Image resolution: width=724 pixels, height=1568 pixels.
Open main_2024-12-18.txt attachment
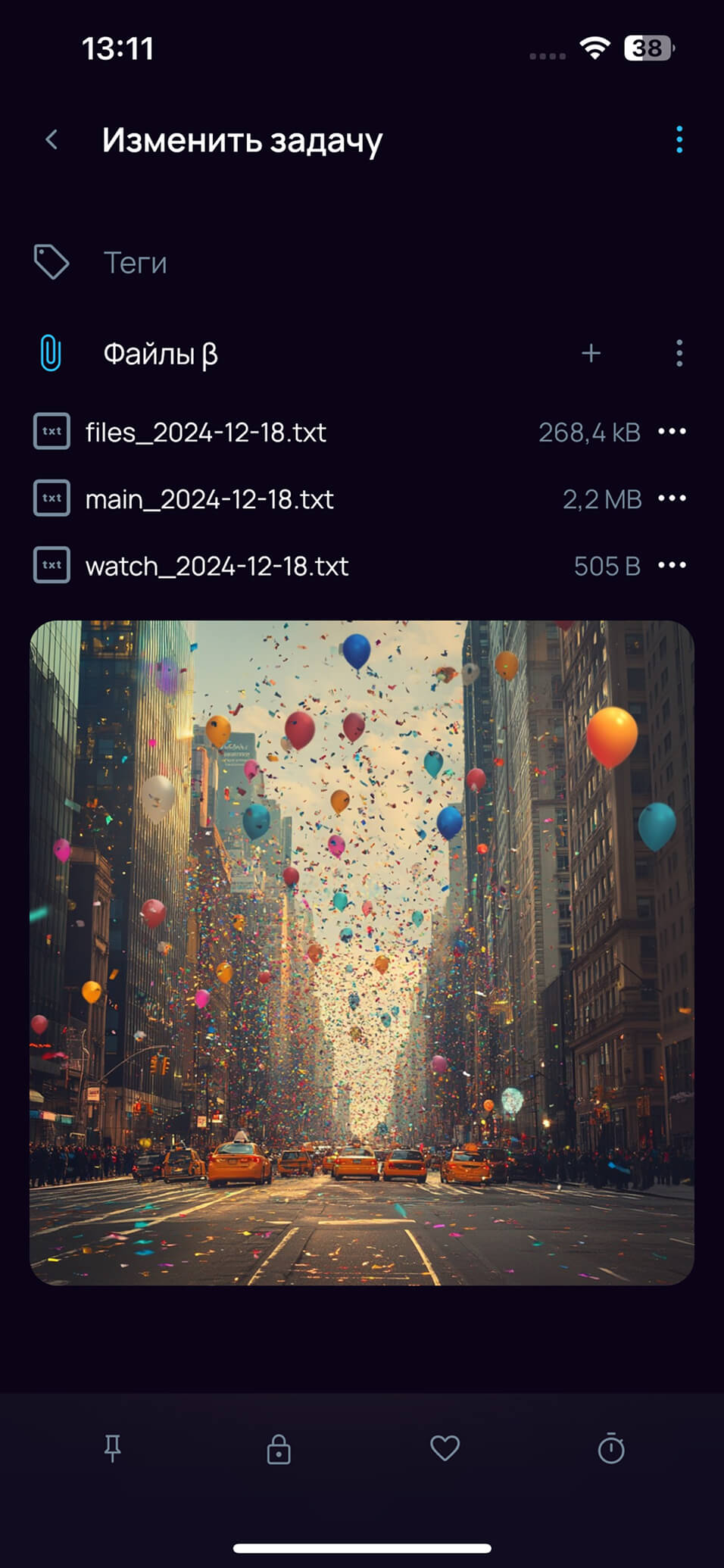209,499
